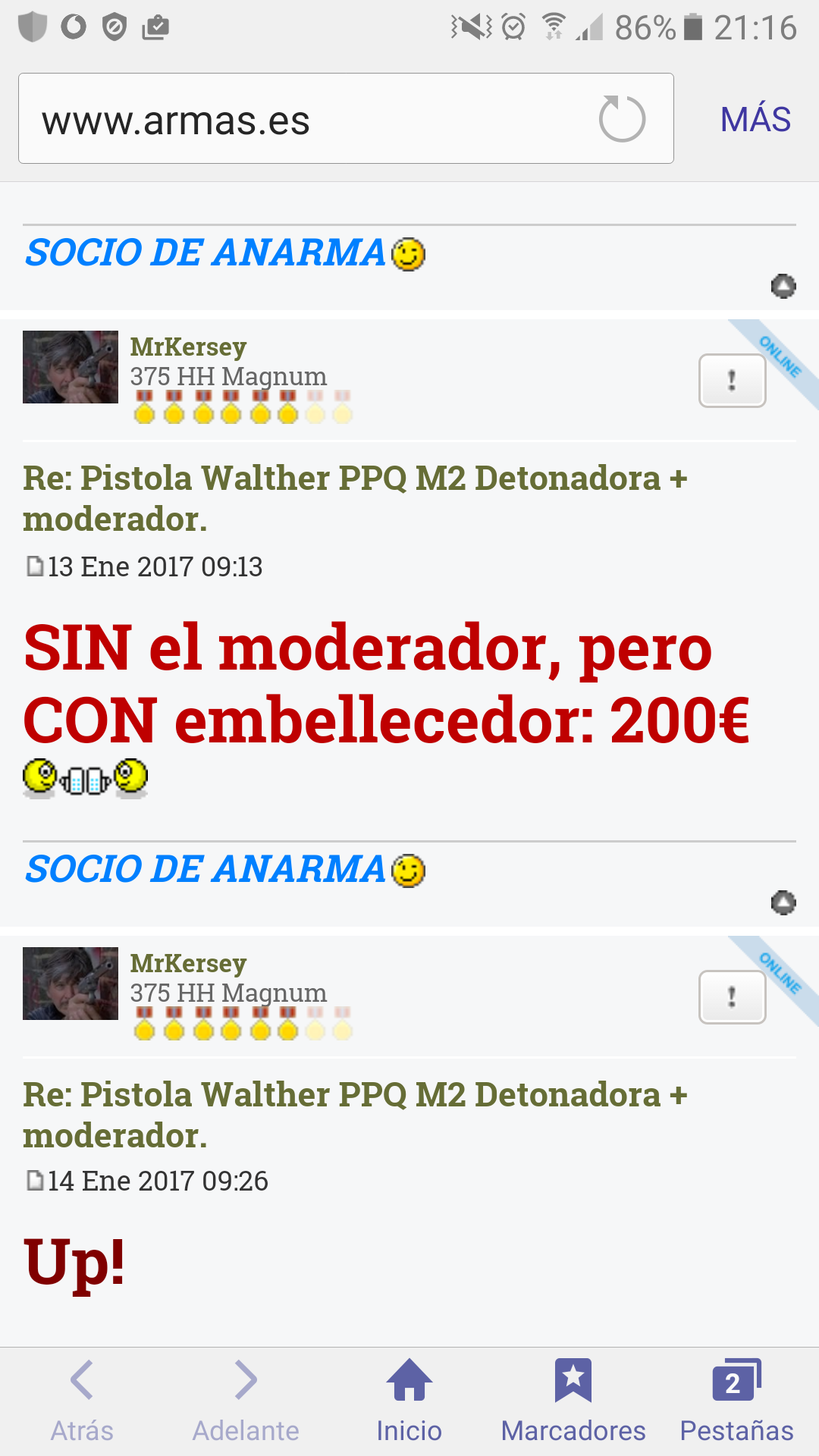
Task: Report the 13 Ene 2017 09:13 post
Action: (x=732, y=380)
